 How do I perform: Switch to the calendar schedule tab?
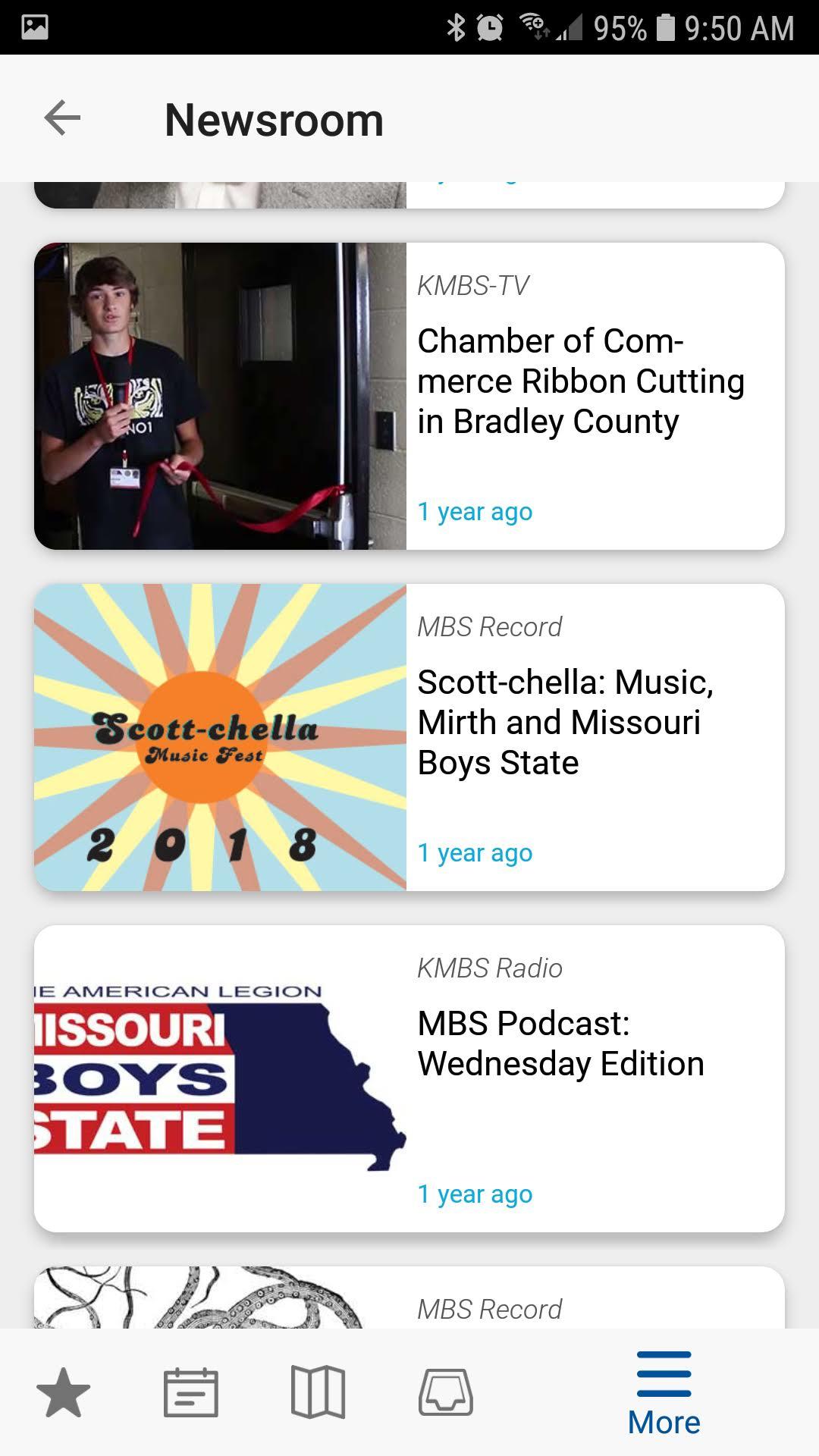click(191, 1392)
